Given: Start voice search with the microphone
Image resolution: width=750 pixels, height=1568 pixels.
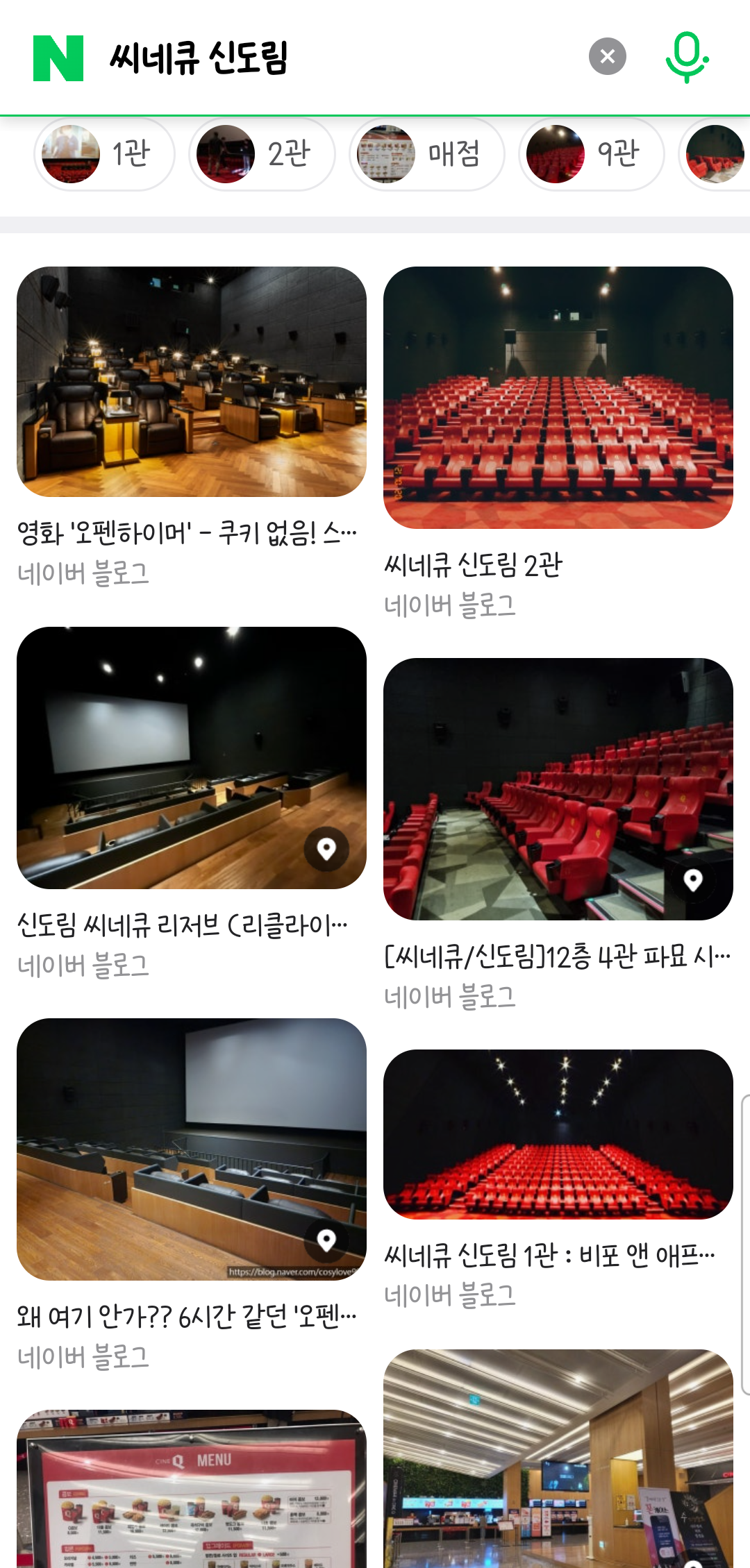Looking at the screenshot, I should (x=686, y=58).
